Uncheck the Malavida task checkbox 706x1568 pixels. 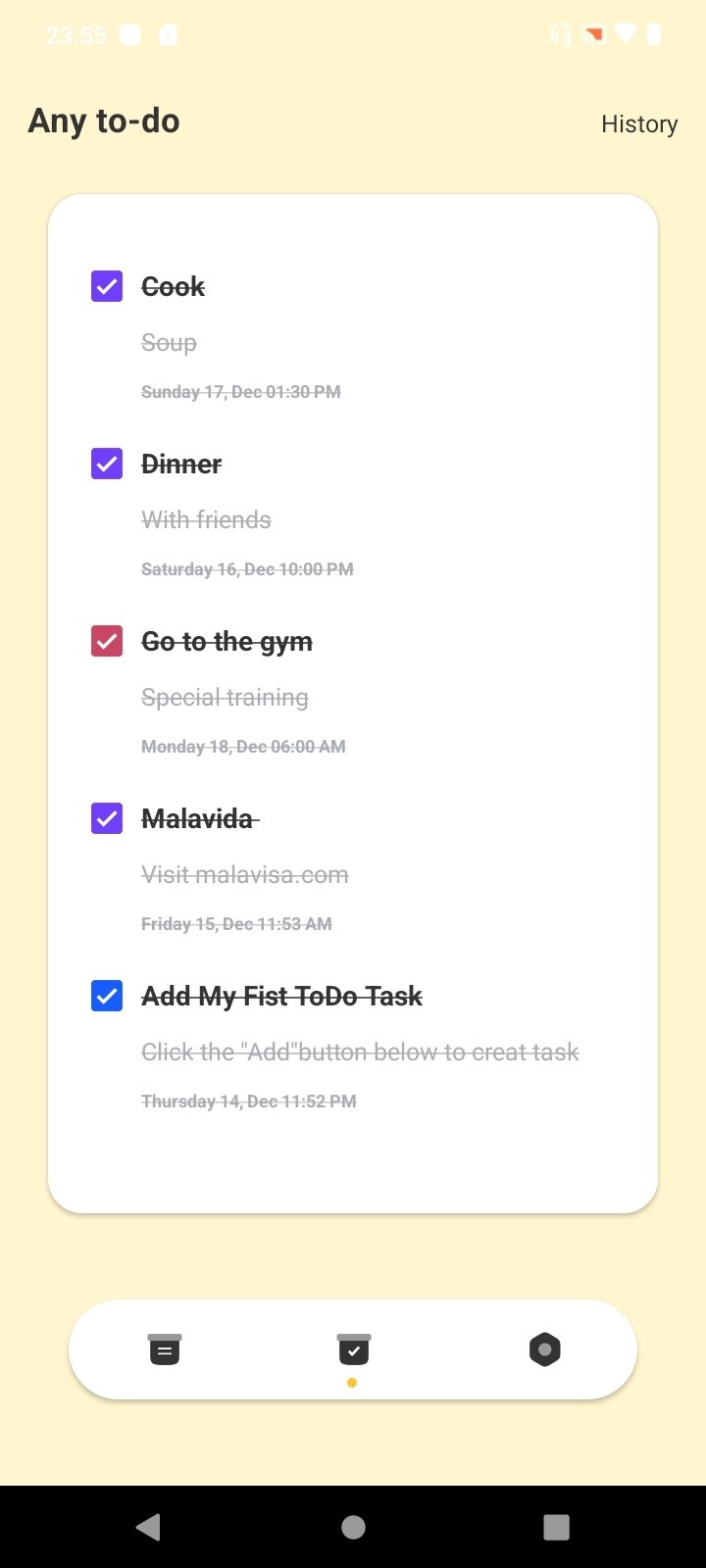[107, 818]
